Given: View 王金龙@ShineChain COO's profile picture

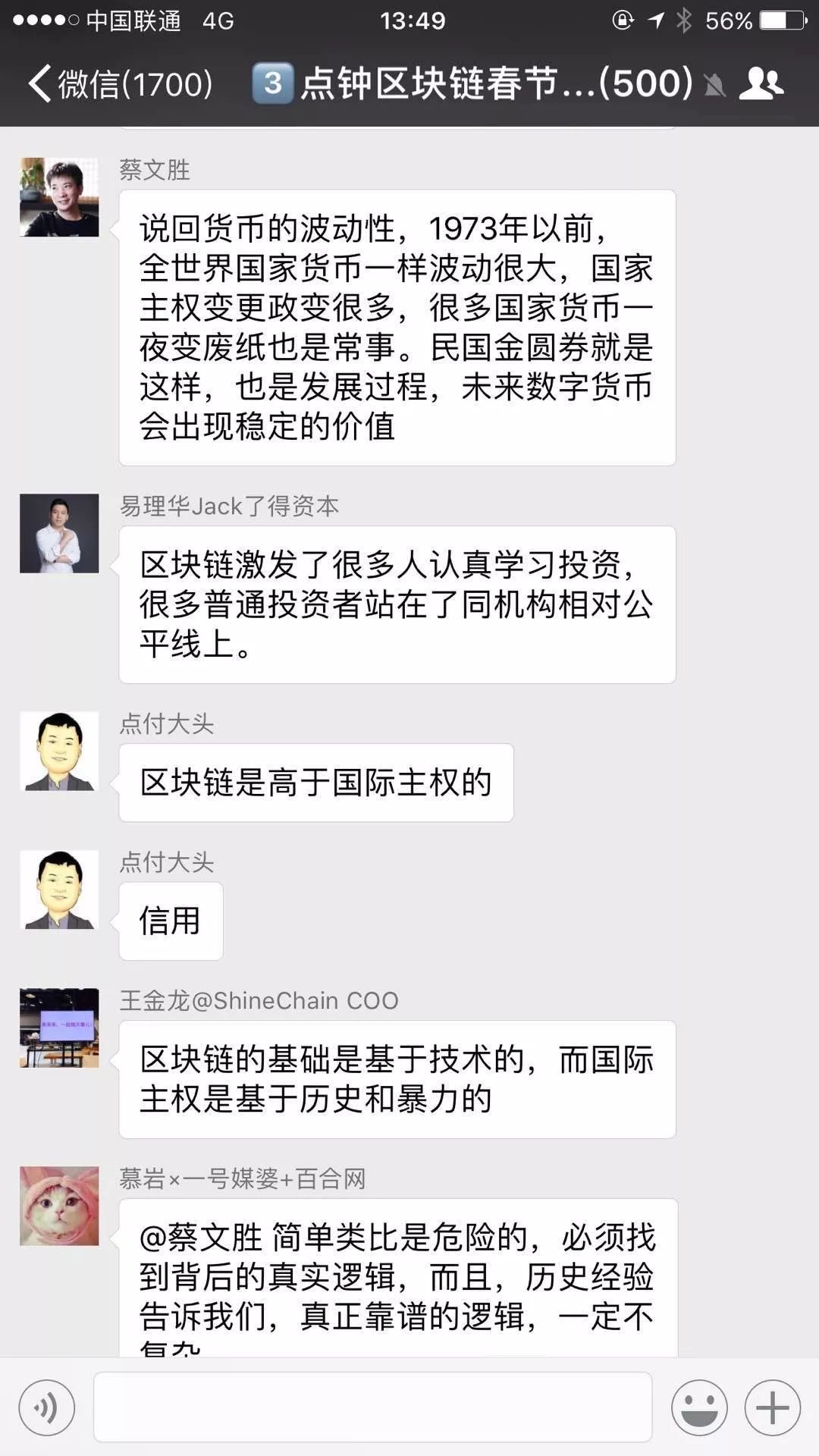Looking at the screenshot, I should [59, 1028].
